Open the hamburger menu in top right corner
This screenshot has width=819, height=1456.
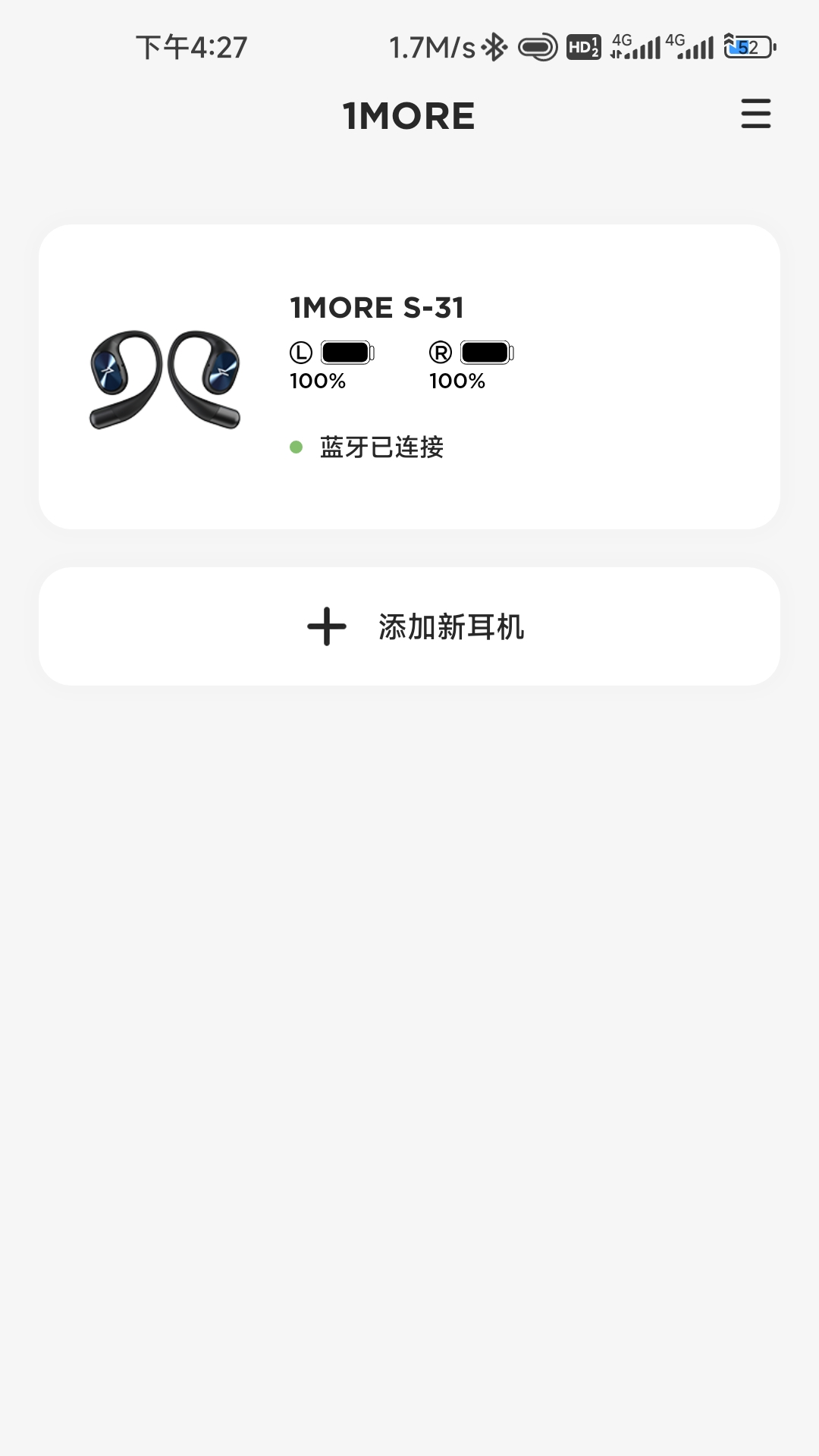point(755,114)
